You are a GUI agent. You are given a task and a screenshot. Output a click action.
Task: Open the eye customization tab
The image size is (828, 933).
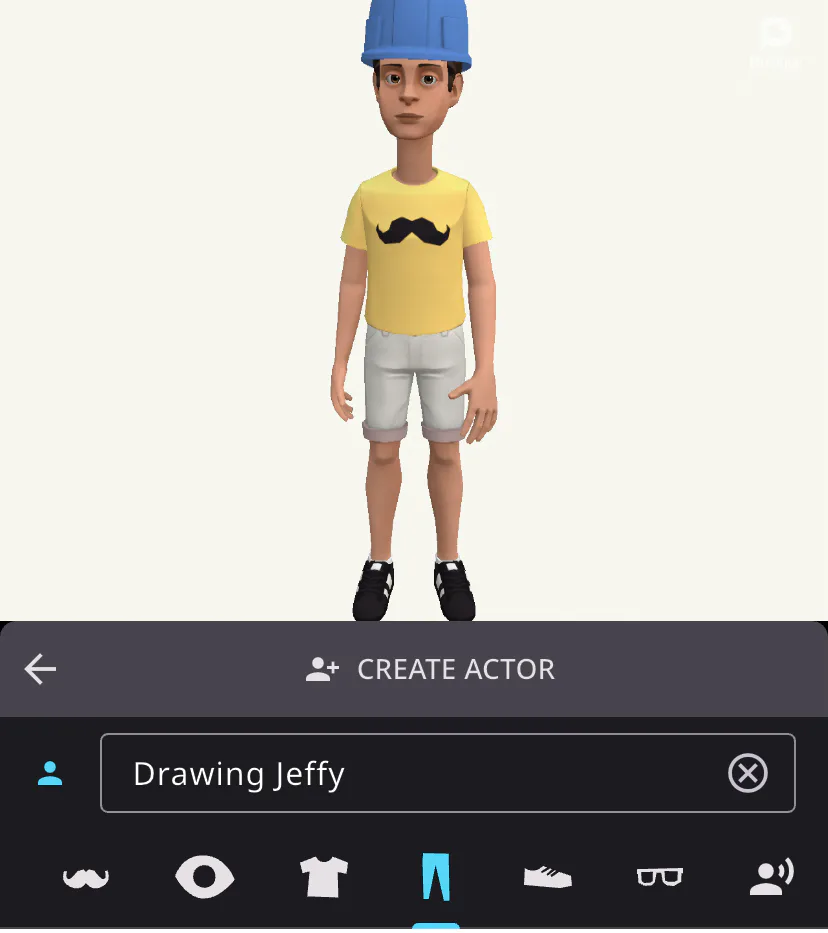pos(204,878)
